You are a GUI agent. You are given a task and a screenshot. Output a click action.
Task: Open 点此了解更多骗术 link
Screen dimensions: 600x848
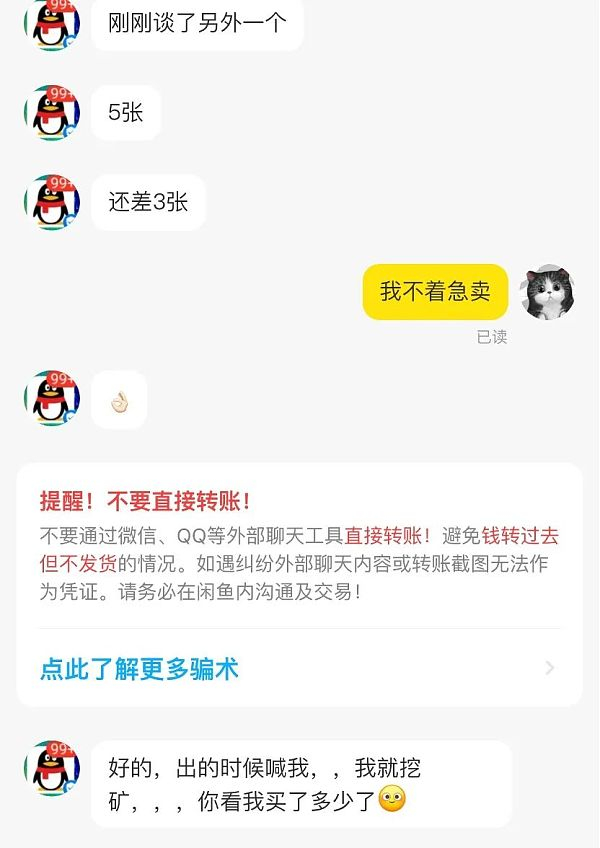pyautogui.click(x=140, y=668)
